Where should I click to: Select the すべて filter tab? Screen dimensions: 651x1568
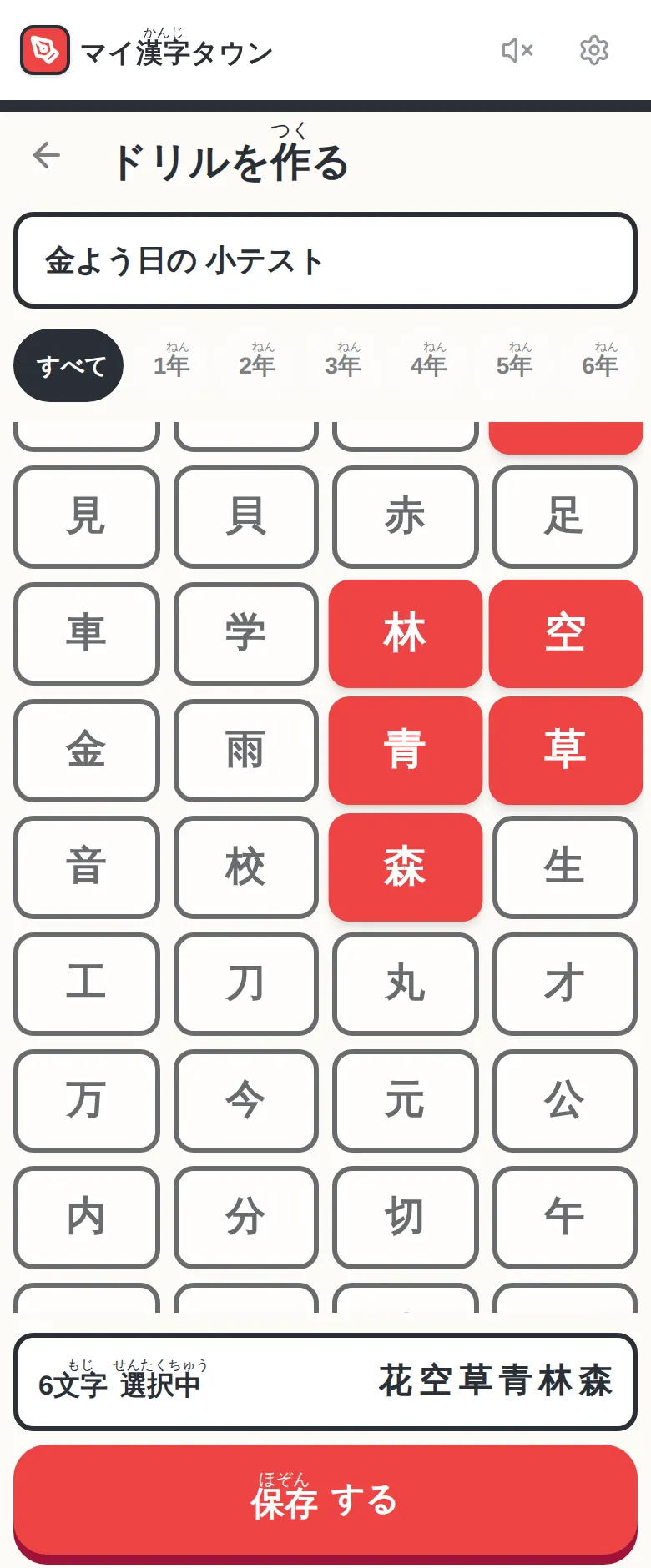tap(68, 365)
